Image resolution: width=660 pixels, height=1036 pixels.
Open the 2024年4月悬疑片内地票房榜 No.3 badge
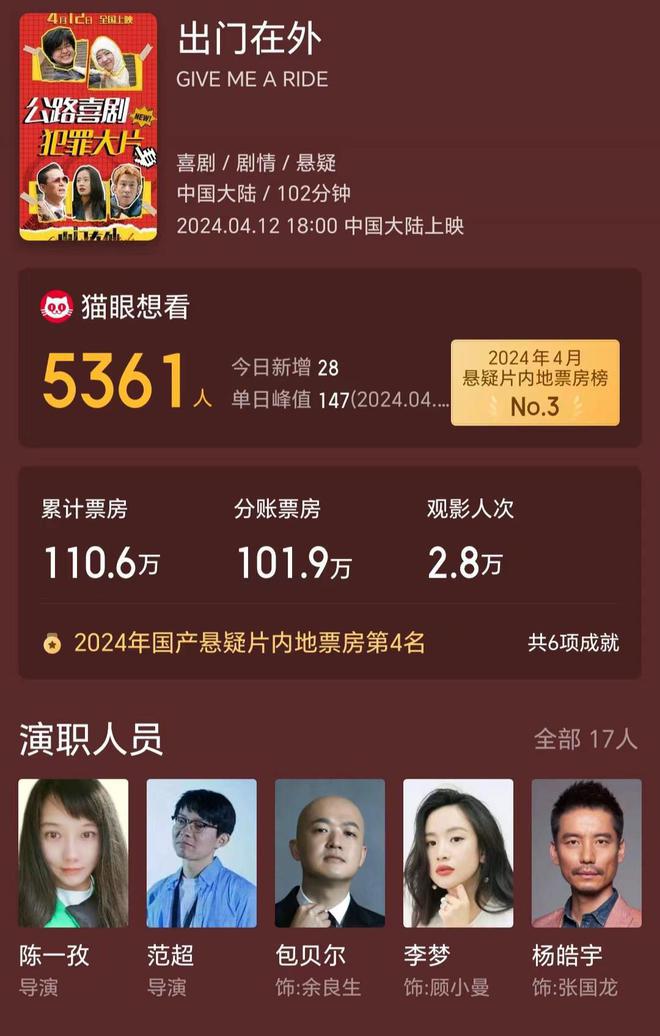(534, 382)
